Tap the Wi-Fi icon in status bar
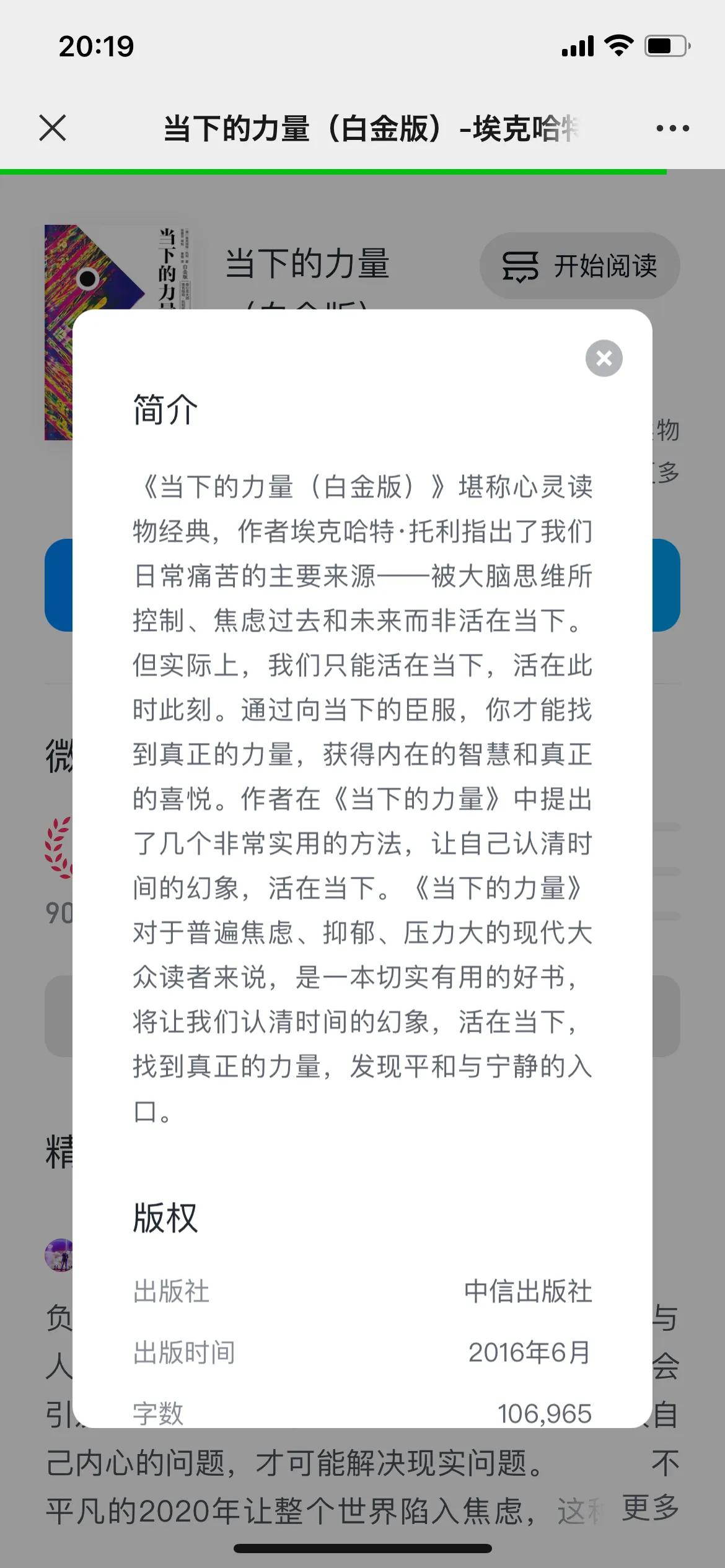The image size is (725, 1568). pos(618,45)
